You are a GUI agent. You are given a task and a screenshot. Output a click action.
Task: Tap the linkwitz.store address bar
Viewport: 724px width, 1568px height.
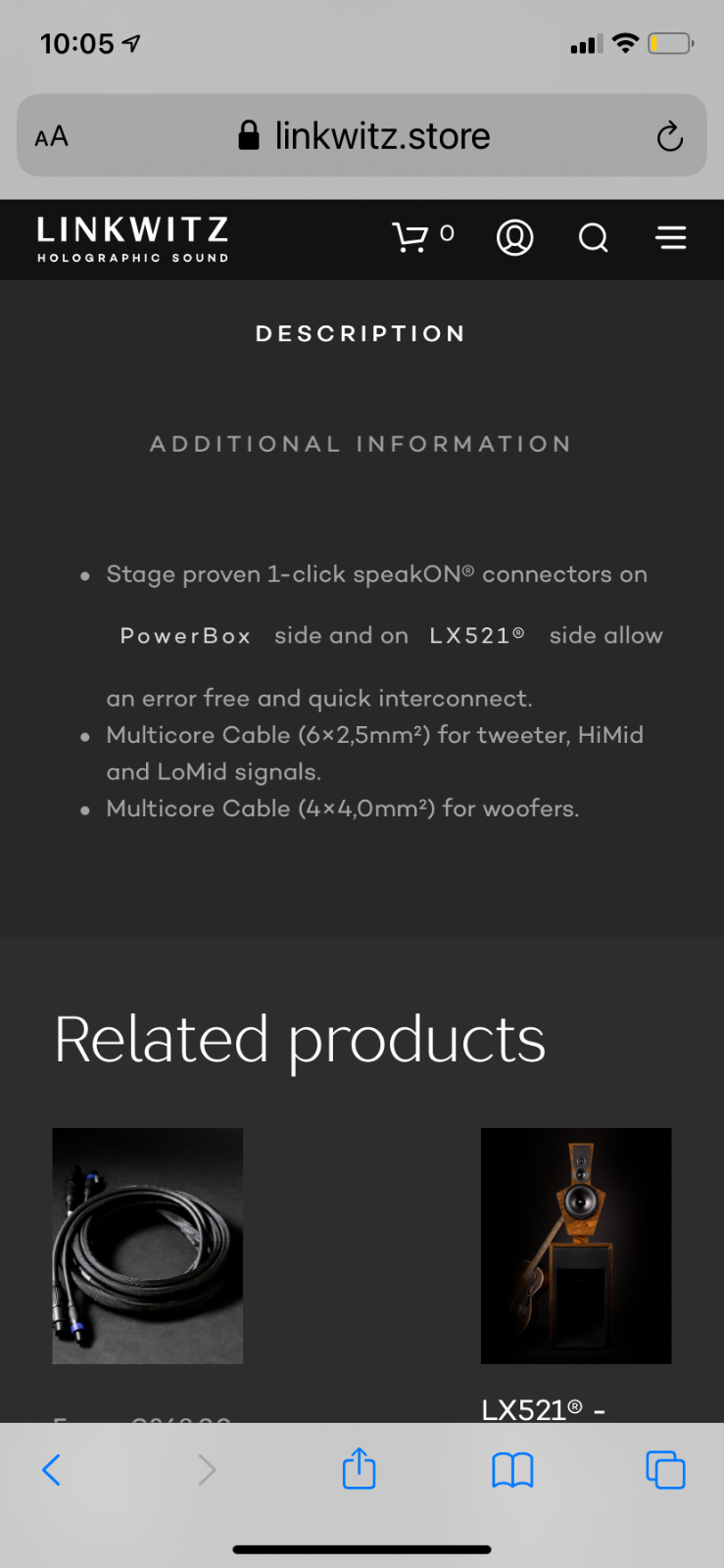coord(362,136)
